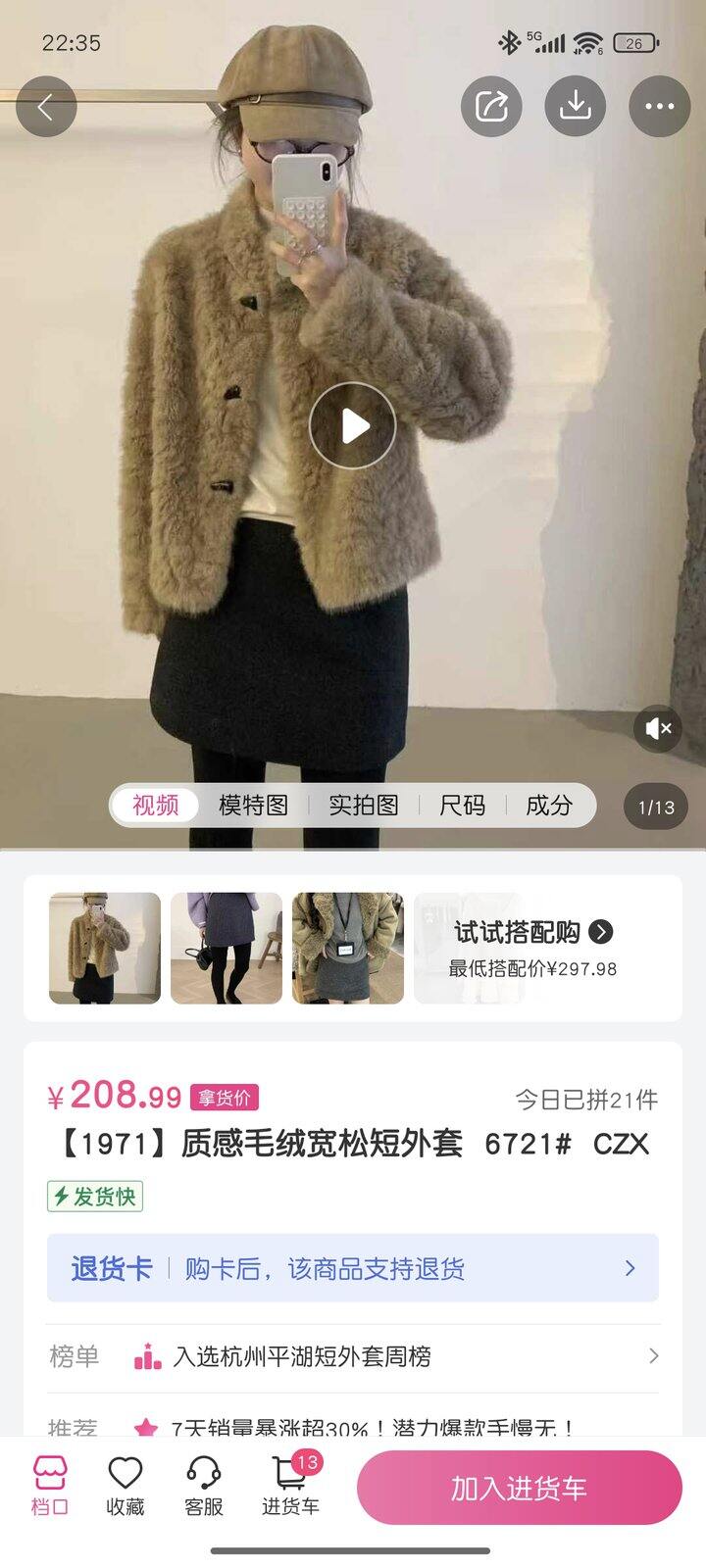Screen dimensions: 706x1568
Task: Tap 加入进货车 button
Action: point(519,1488)
